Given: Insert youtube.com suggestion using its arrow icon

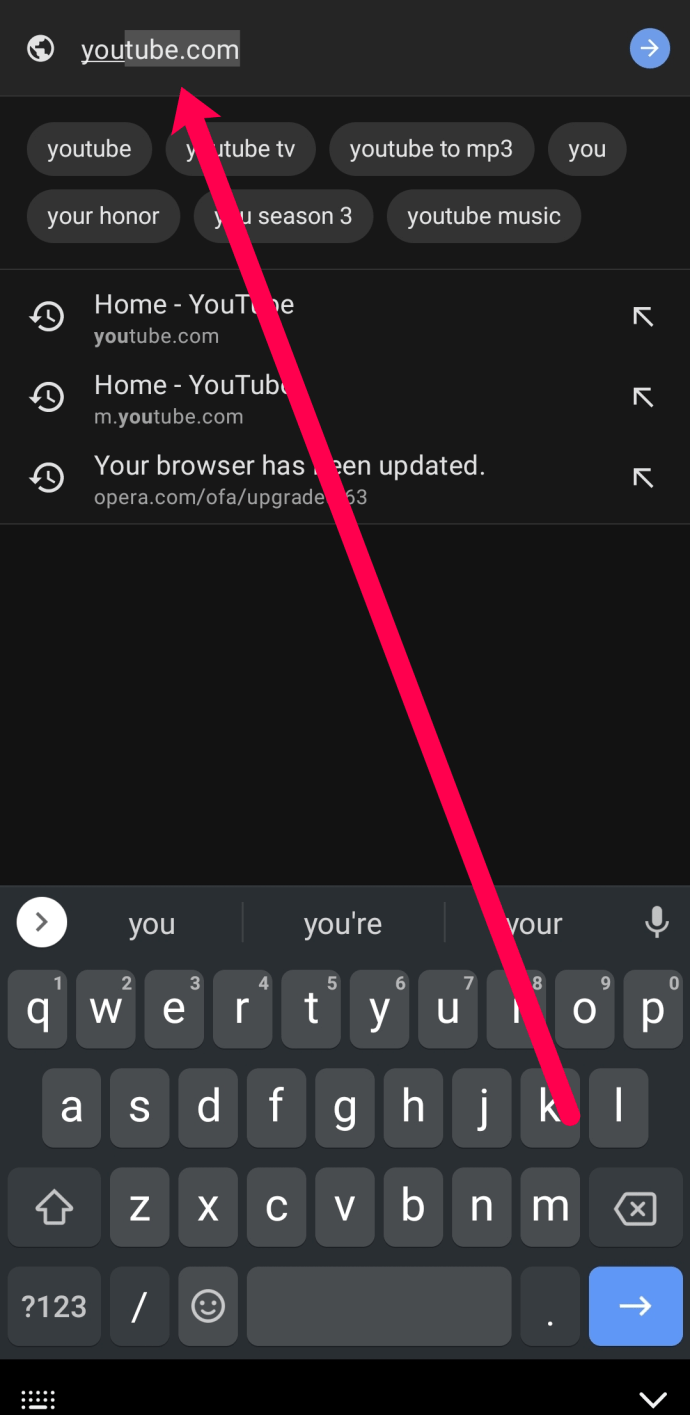Looking at the screenshot, I should [x=643, y=317].
